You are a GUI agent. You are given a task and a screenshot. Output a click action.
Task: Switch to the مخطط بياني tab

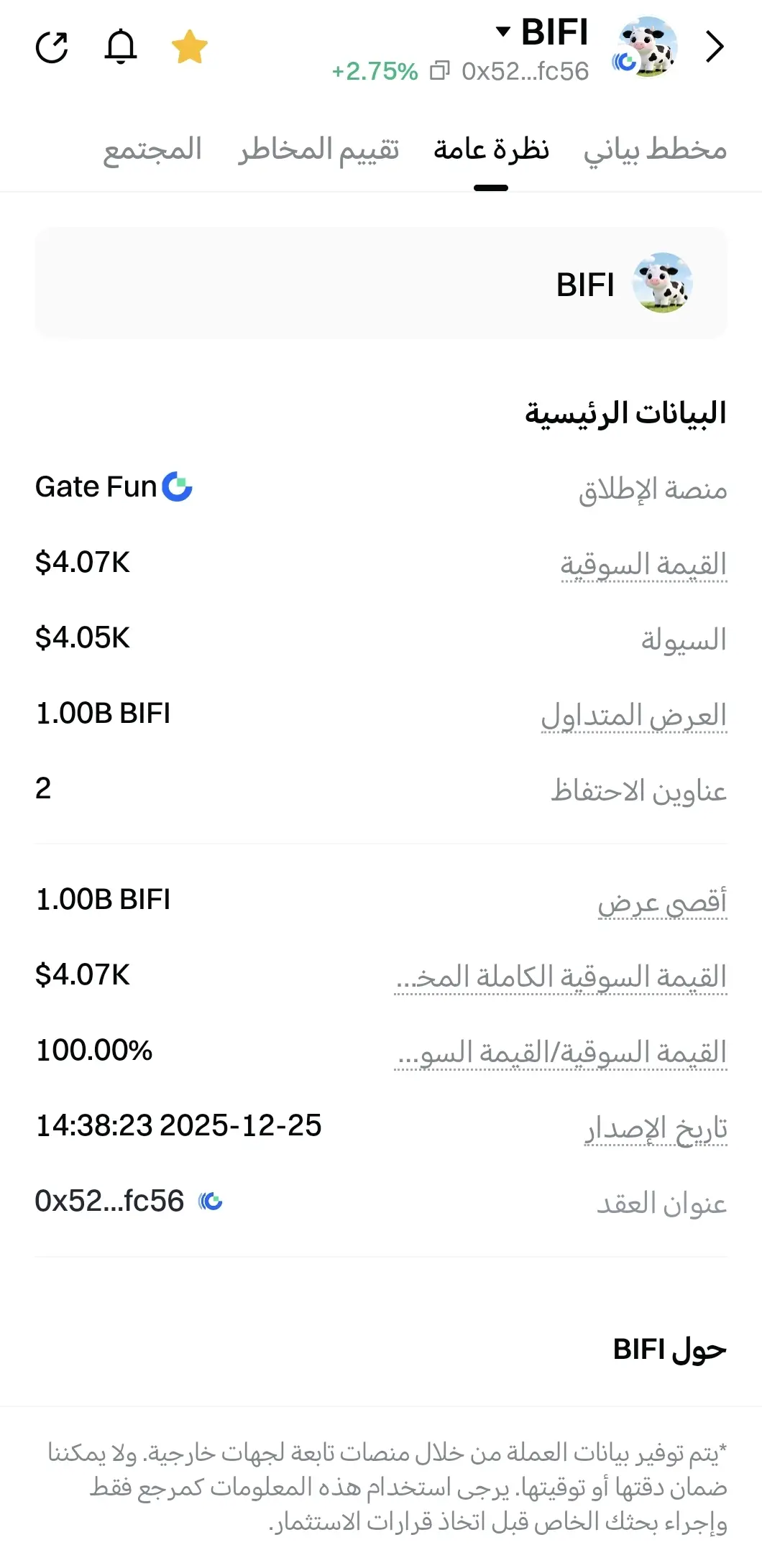coord(655,149)
